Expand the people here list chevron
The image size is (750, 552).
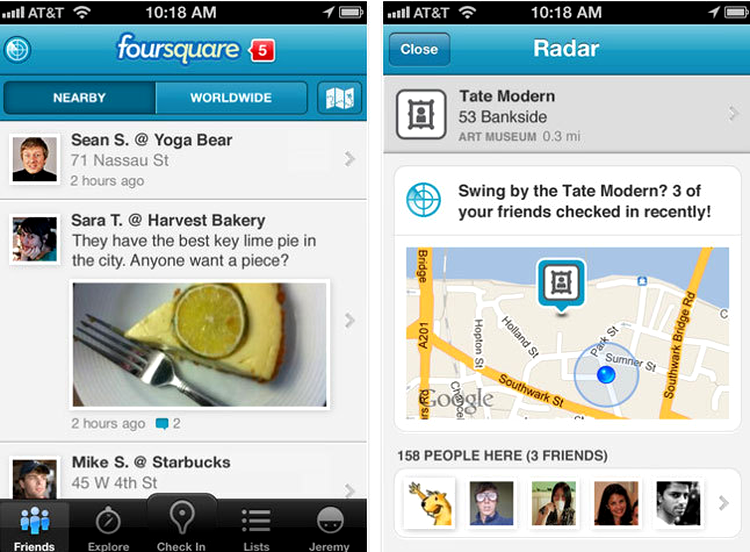723,503
